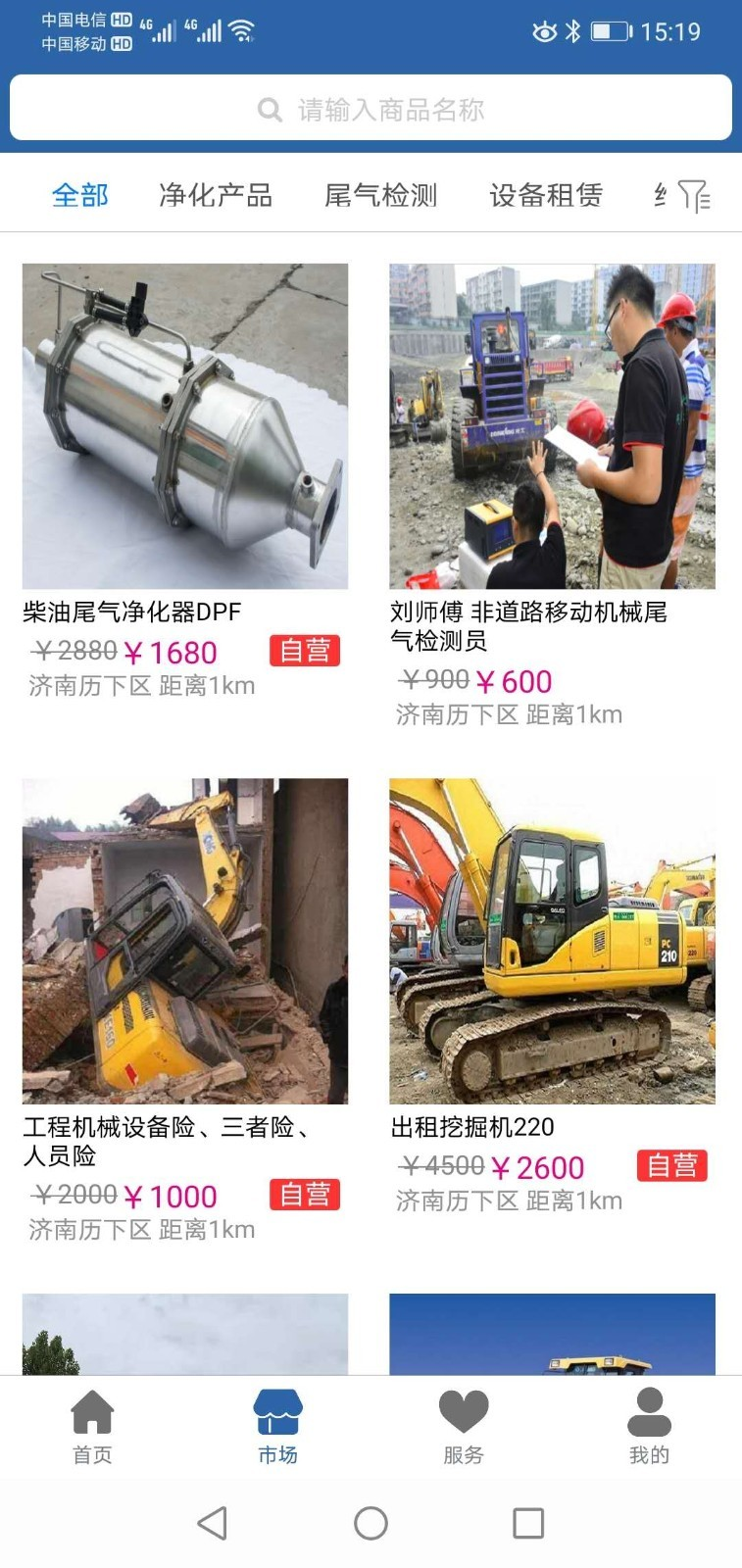The image size is (742, 1568).
Task: Select the 市场 bottom tab
Action: tap(277, 1427)
